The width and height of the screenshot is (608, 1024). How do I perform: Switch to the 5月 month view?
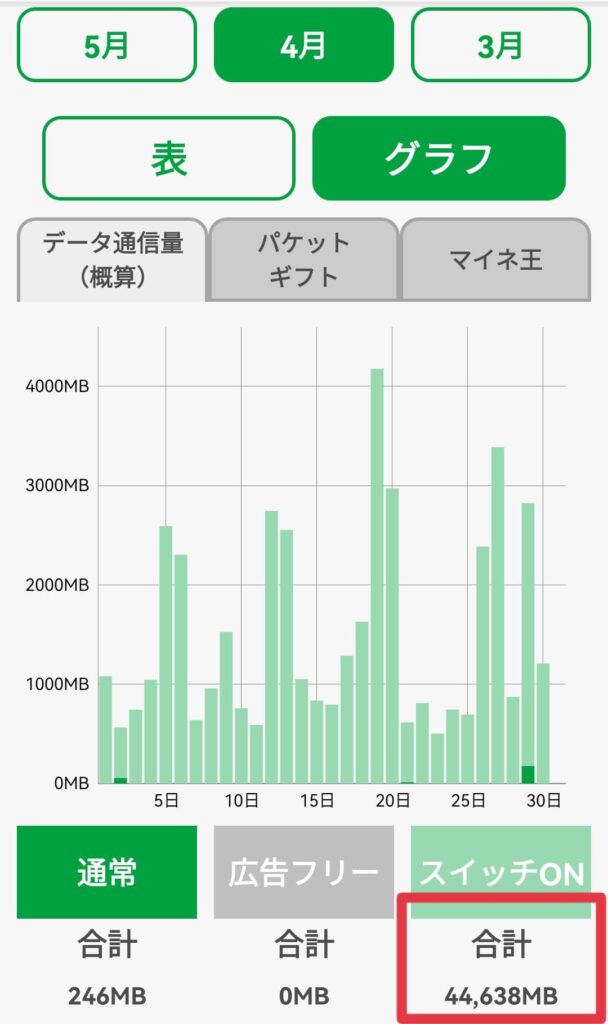point(107,45)
